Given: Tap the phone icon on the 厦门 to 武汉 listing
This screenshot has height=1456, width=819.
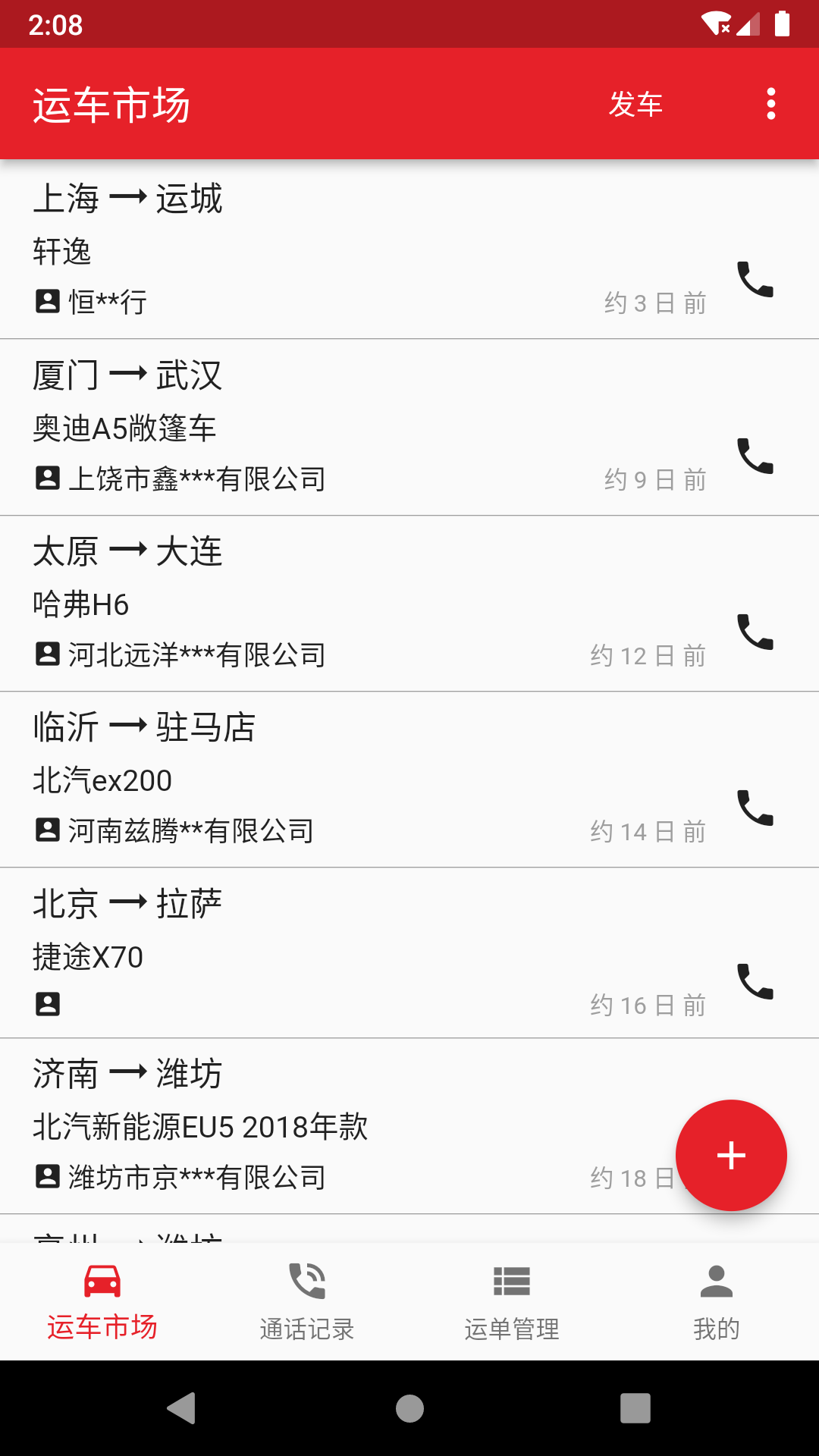Looking at the screenshot, I should coord(755,457).
